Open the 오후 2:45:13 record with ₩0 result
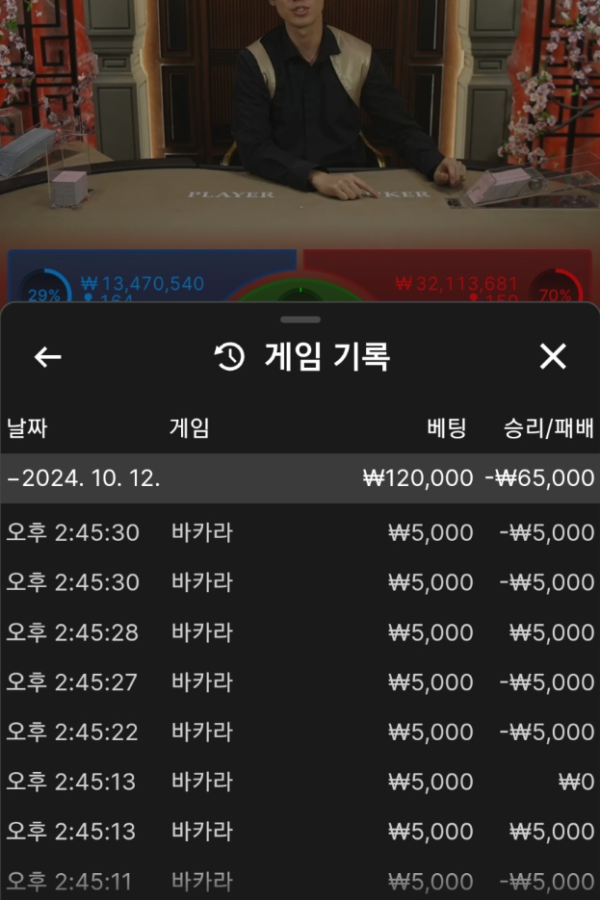 [300, 781]
